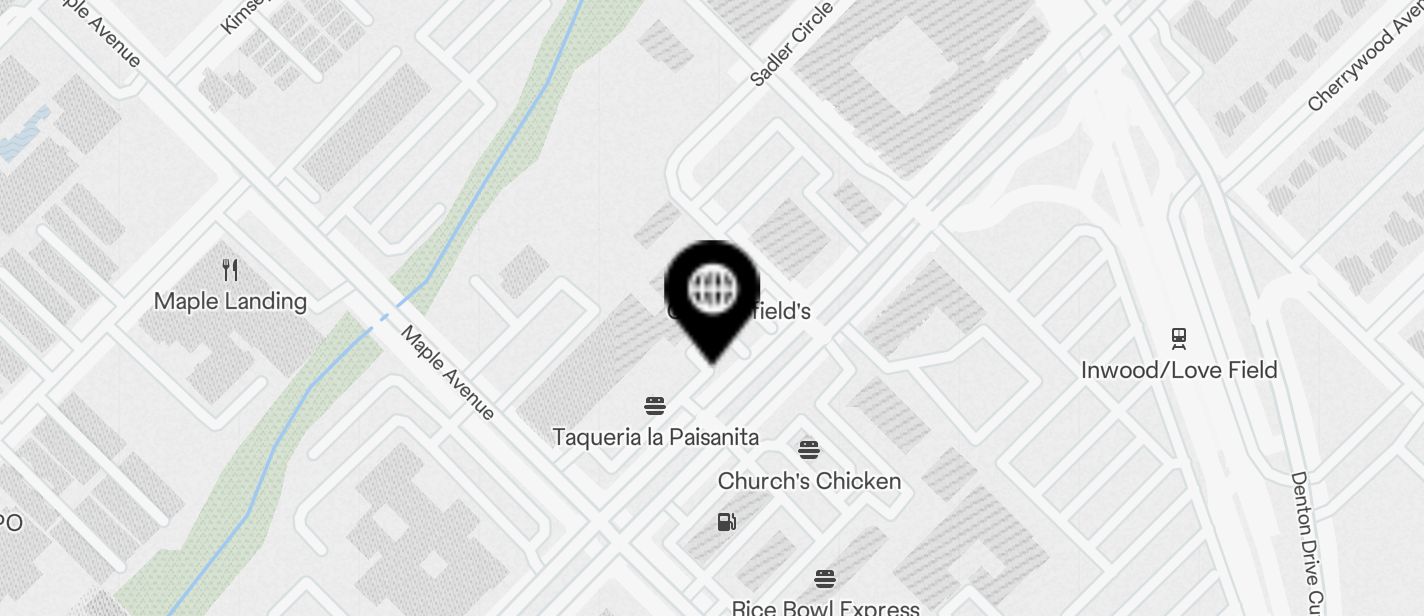
Task: Open Taqueria la Paisanita place marker
Action: pos(655,406)
